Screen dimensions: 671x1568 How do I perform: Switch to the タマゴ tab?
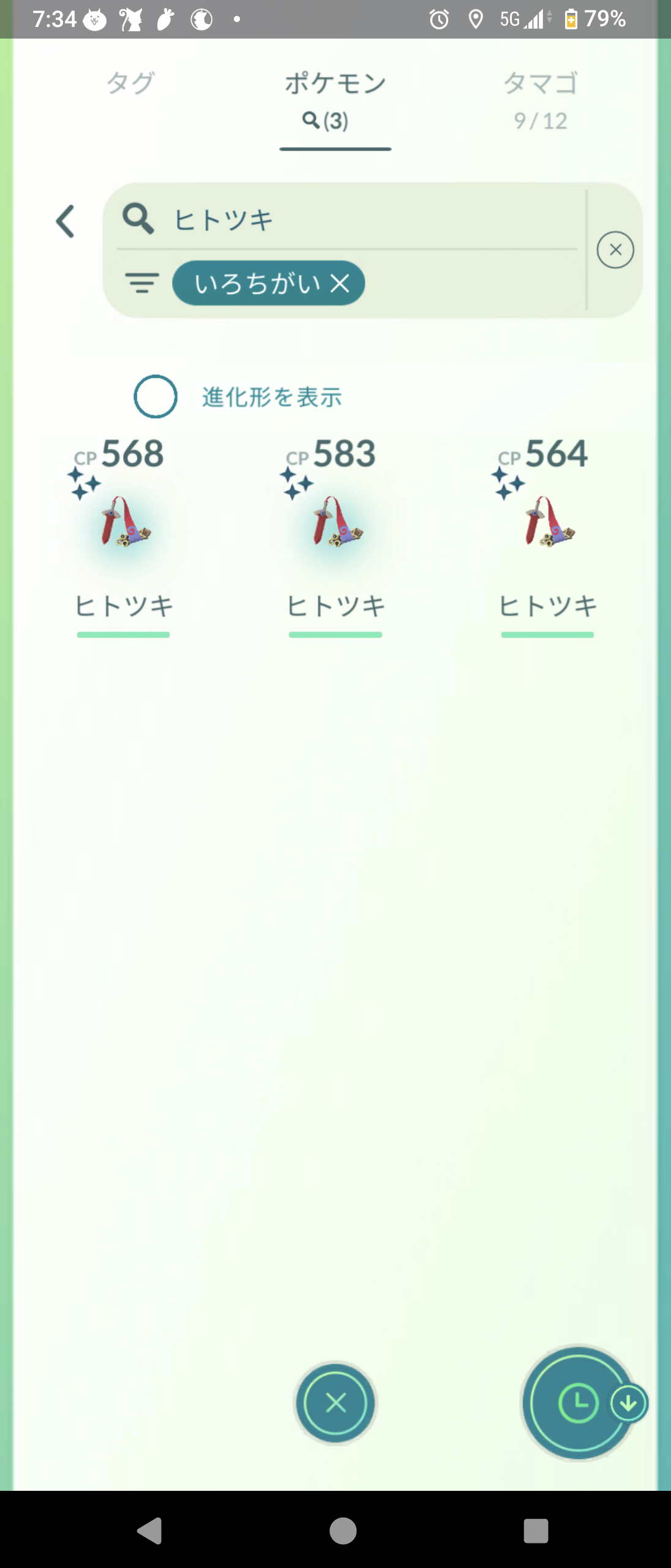point(540,98)
